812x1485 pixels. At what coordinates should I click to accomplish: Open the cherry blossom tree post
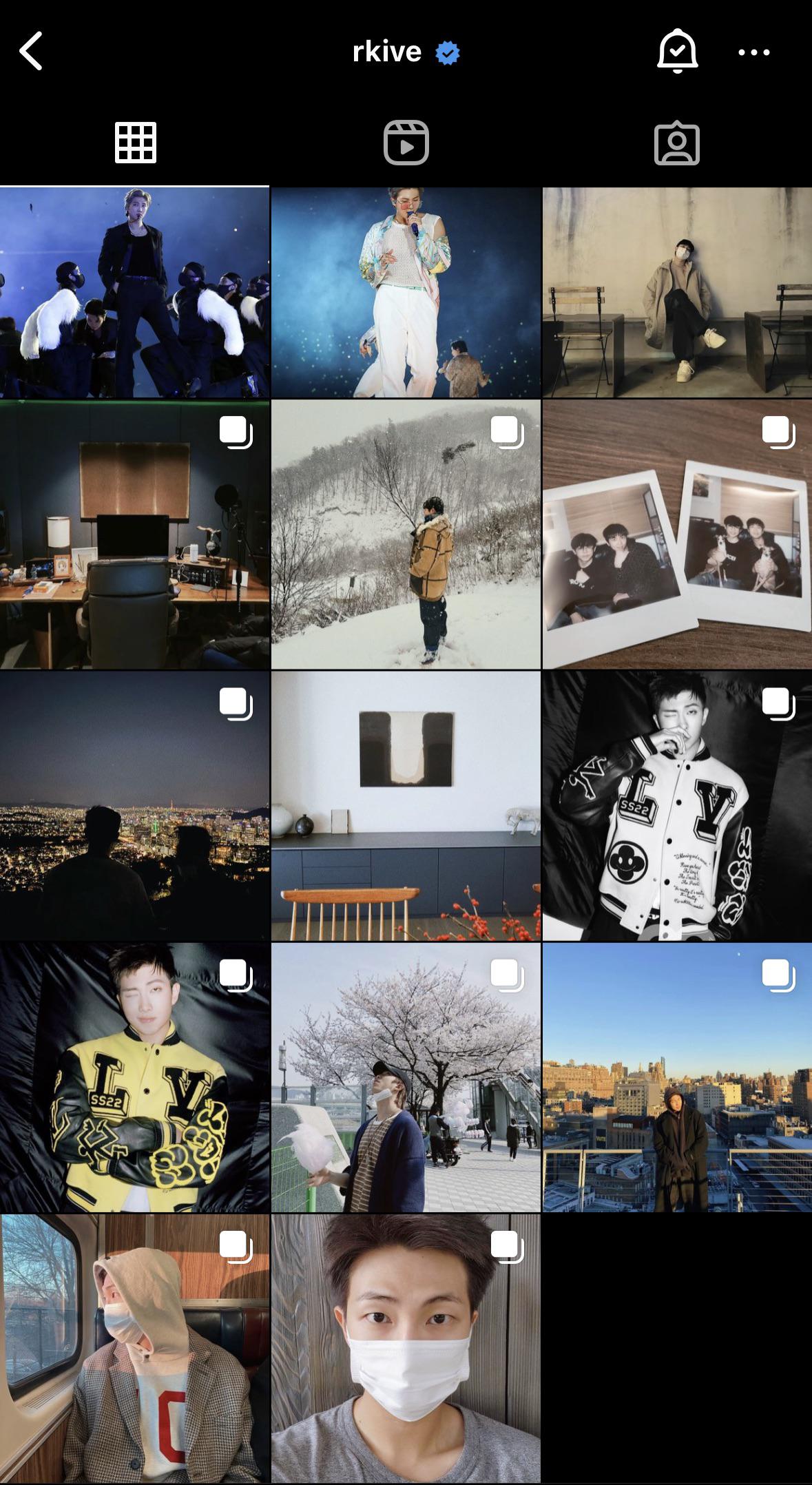[406, 1077]
